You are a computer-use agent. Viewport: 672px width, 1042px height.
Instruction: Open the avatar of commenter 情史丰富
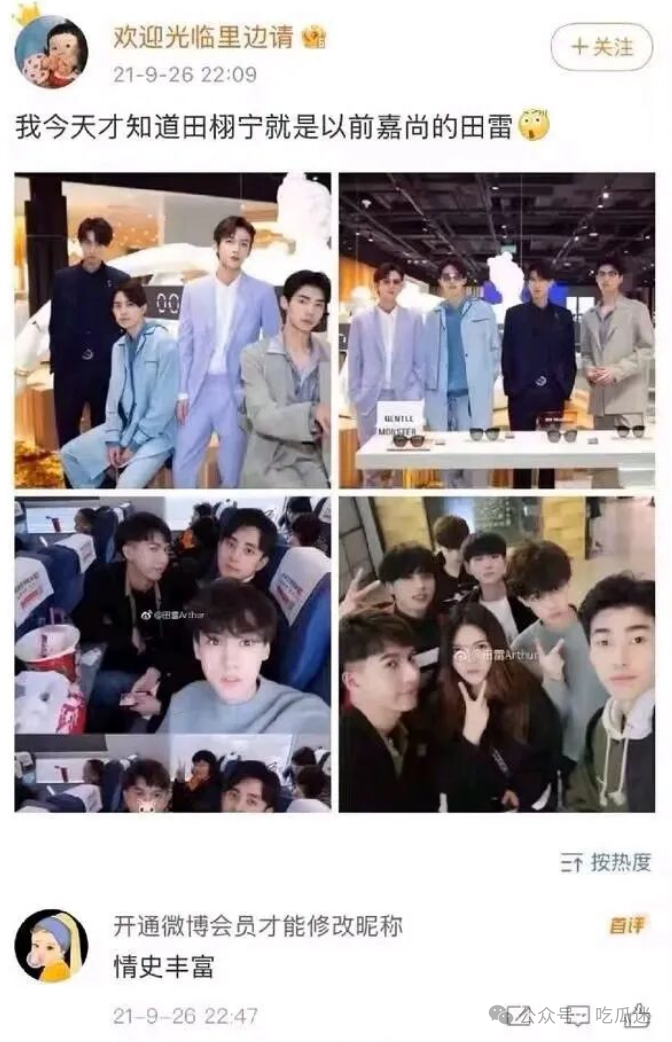click(x=50, y=946)
